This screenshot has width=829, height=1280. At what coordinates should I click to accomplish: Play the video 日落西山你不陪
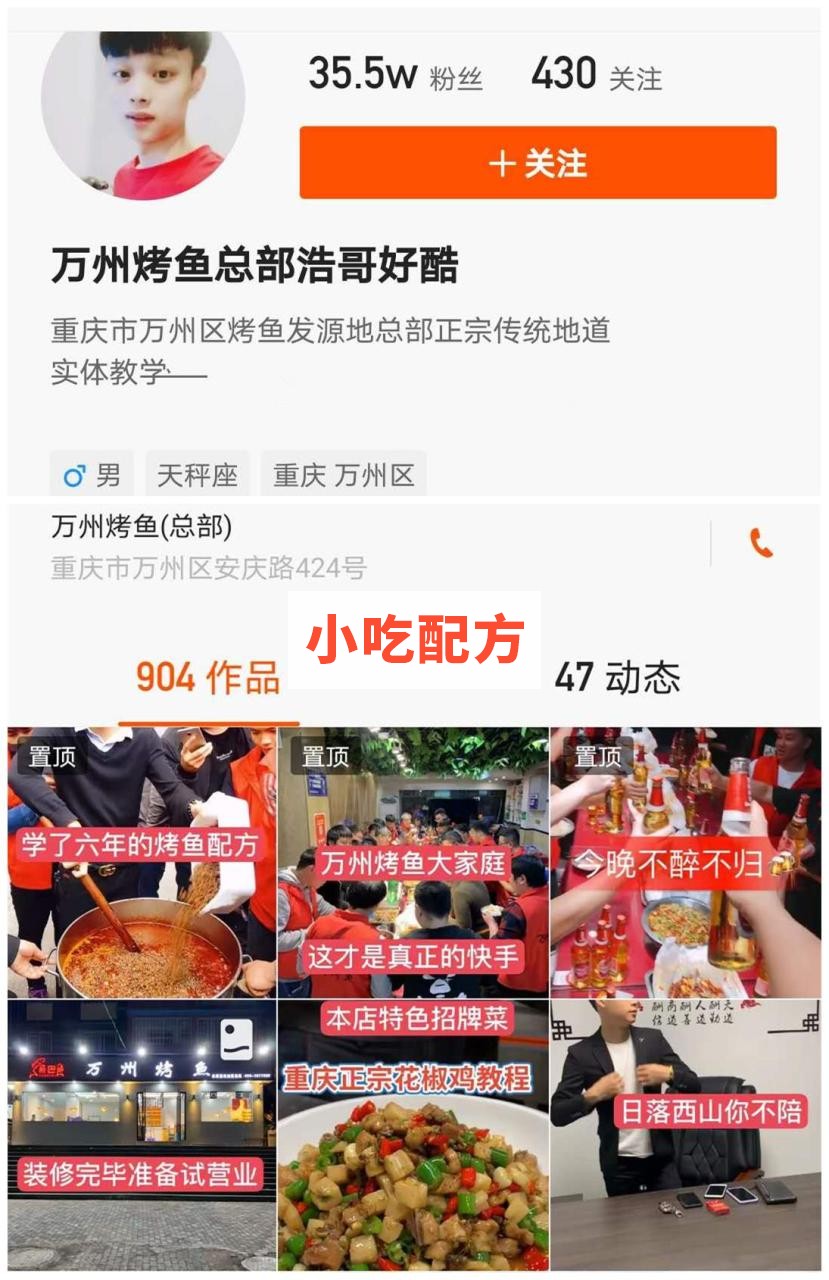point(686,1135)
